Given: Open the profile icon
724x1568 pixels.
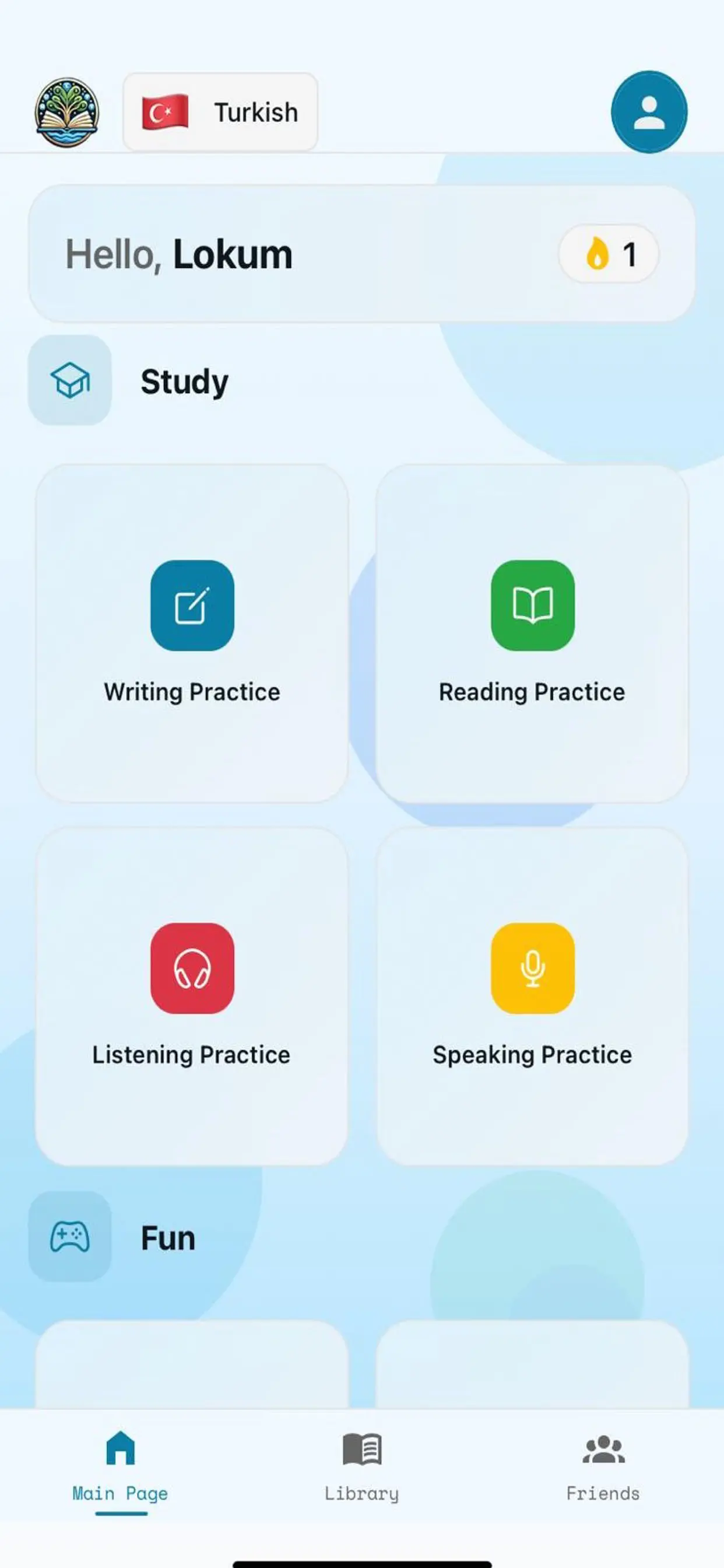Looking at the screenshot, I should (649, 112).
